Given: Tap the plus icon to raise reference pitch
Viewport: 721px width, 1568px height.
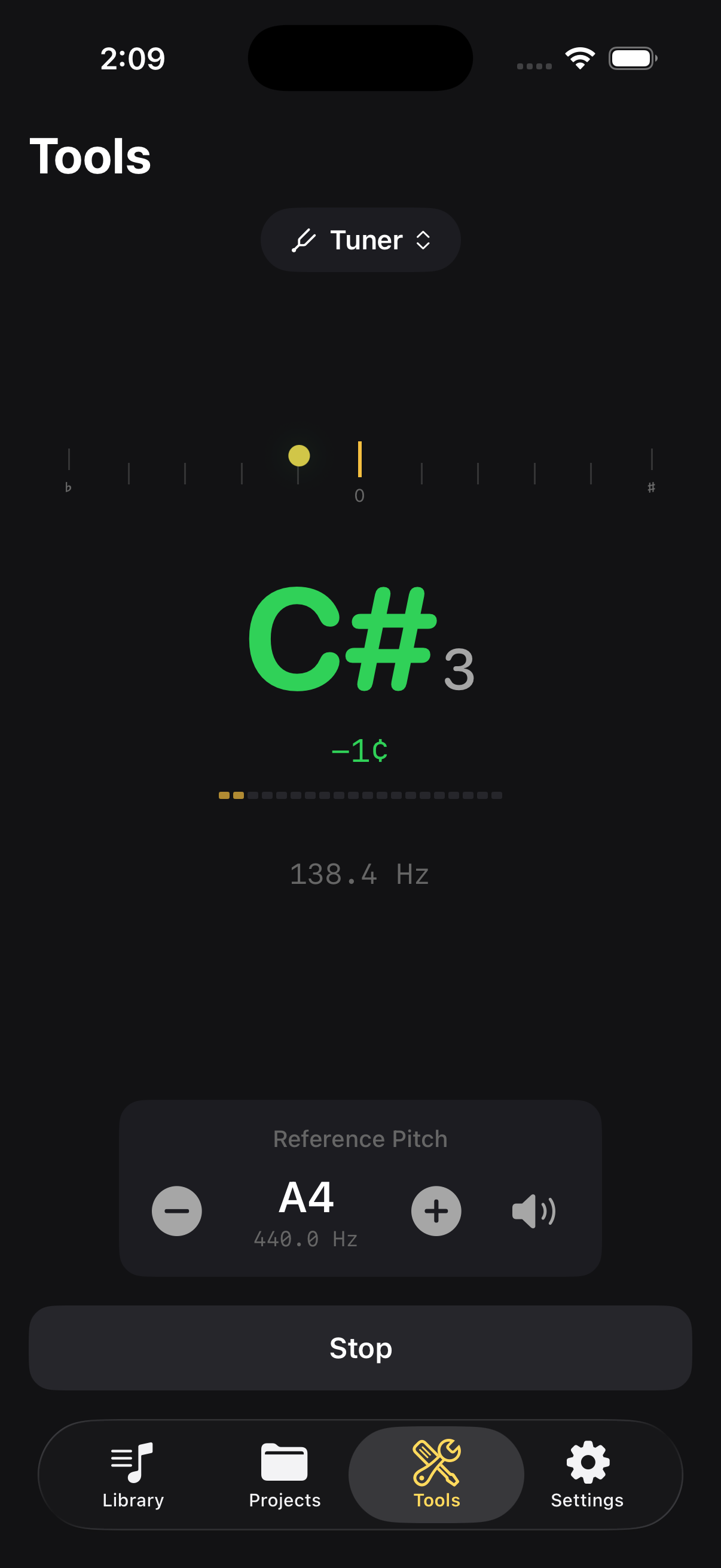Looking at the screenshot, I should (x=436, y=1211).
